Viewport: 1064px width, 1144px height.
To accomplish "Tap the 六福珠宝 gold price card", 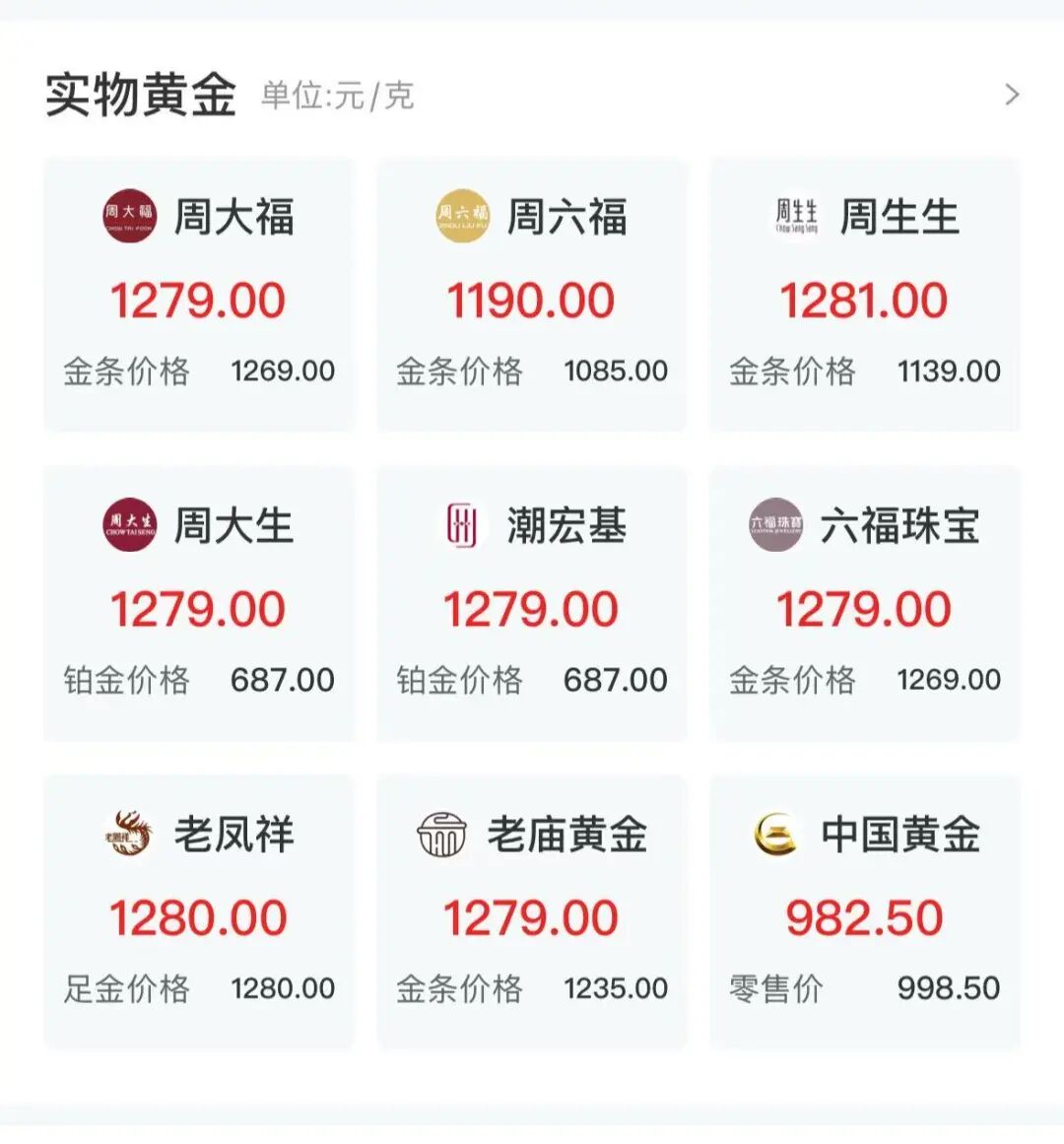I will (864, 604).
